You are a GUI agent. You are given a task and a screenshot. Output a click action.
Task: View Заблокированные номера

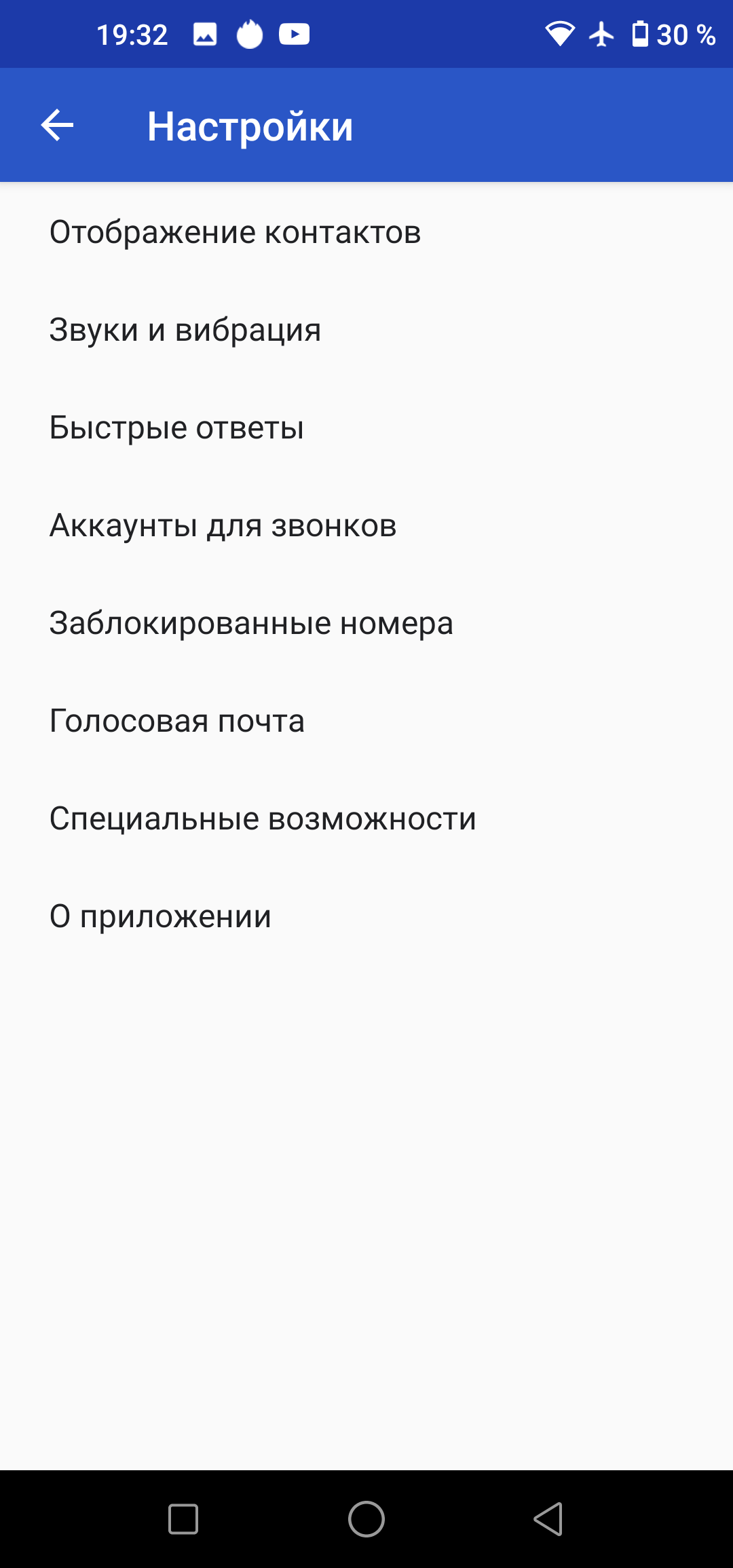pos(251,623)
